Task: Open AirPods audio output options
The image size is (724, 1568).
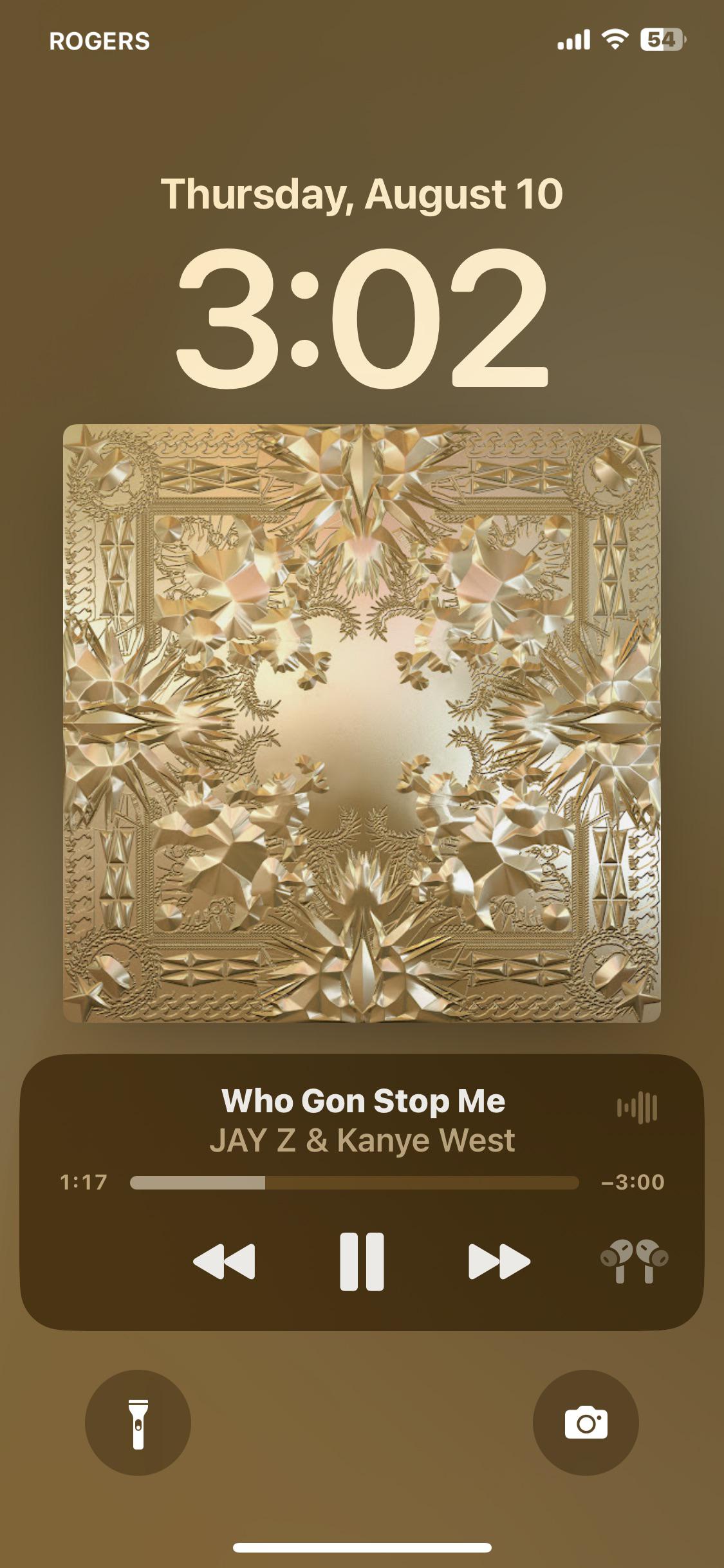Action: (x=634, y=1260)
